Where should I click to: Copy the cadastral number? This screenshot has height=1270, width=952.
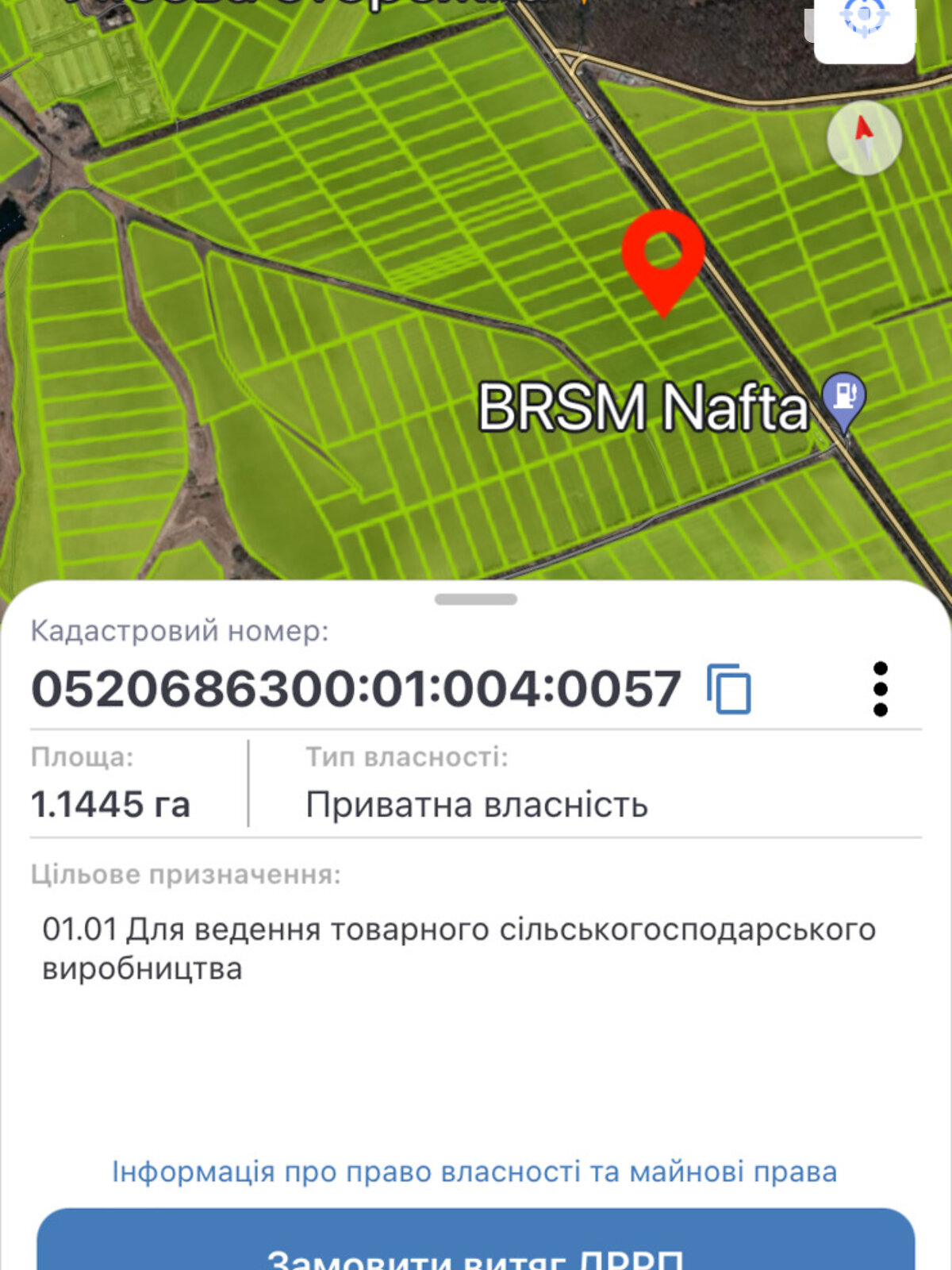point(728,689)
